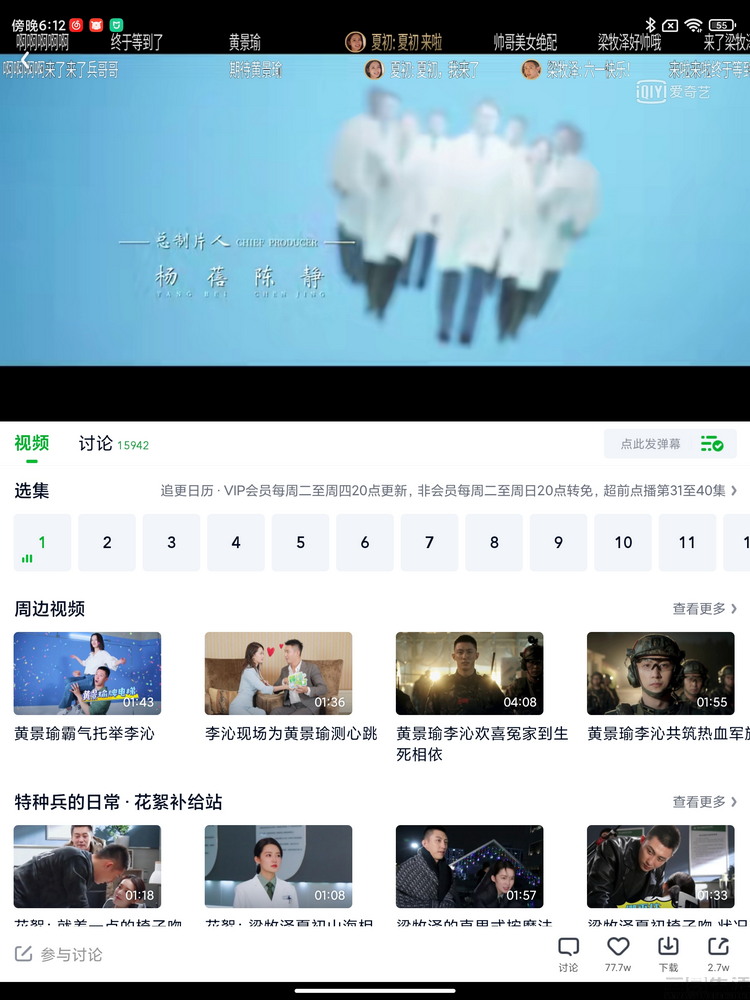The width and height of the screenshot is (750, 1000).
Task: Share the video
Action: 718,953
